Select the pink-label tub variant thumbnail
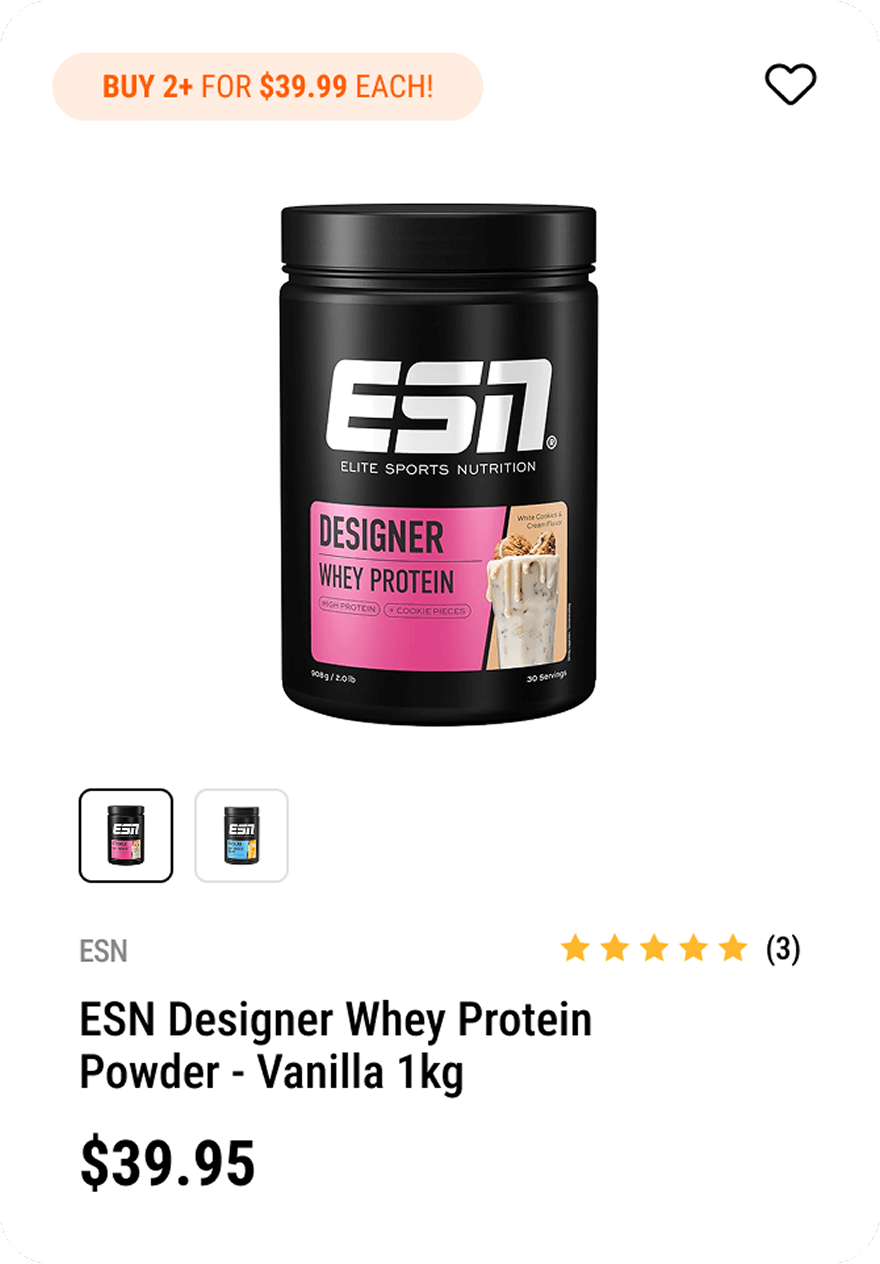Screen dimensions: 880x1264 tap(126, 836)
